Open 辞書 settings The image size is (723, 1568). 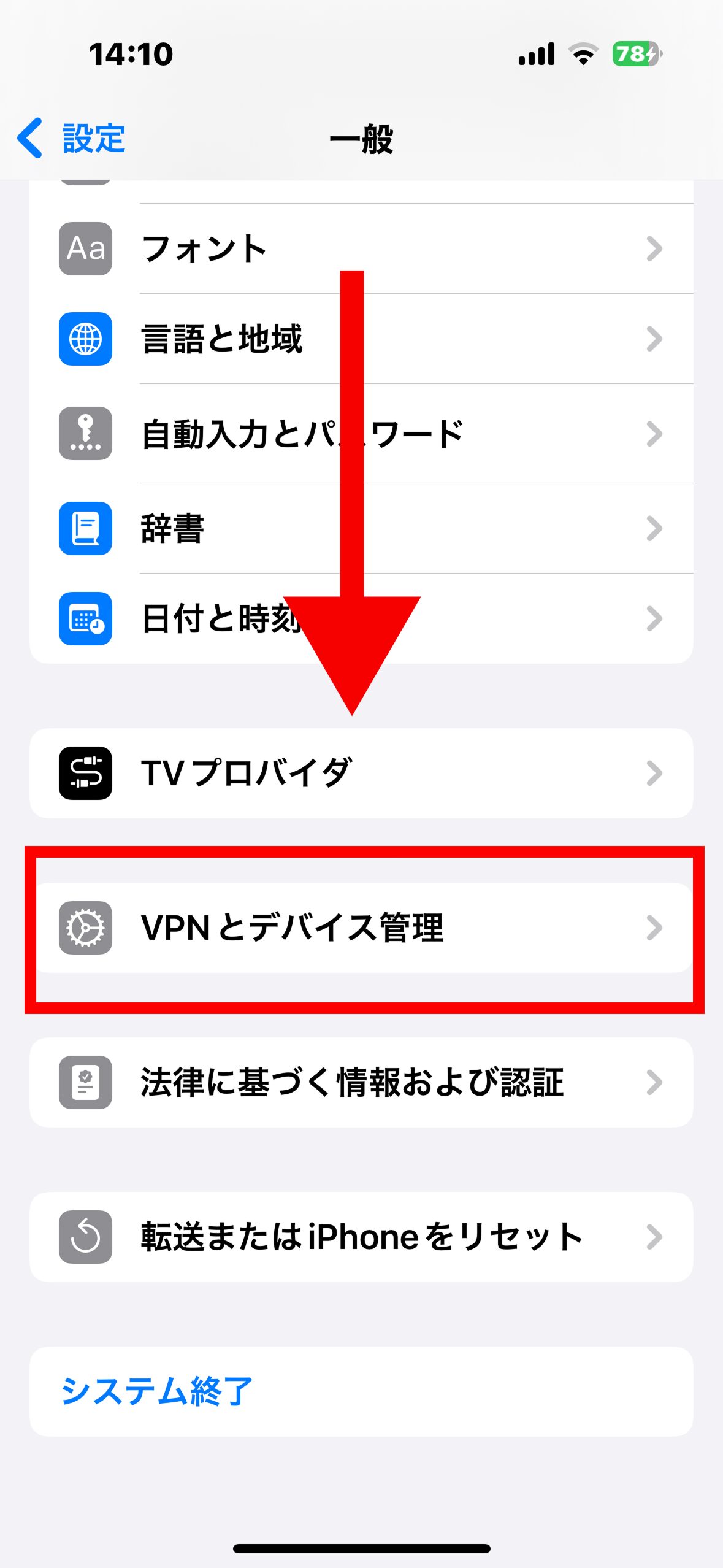pyautogui.click(x=361, y=528)
